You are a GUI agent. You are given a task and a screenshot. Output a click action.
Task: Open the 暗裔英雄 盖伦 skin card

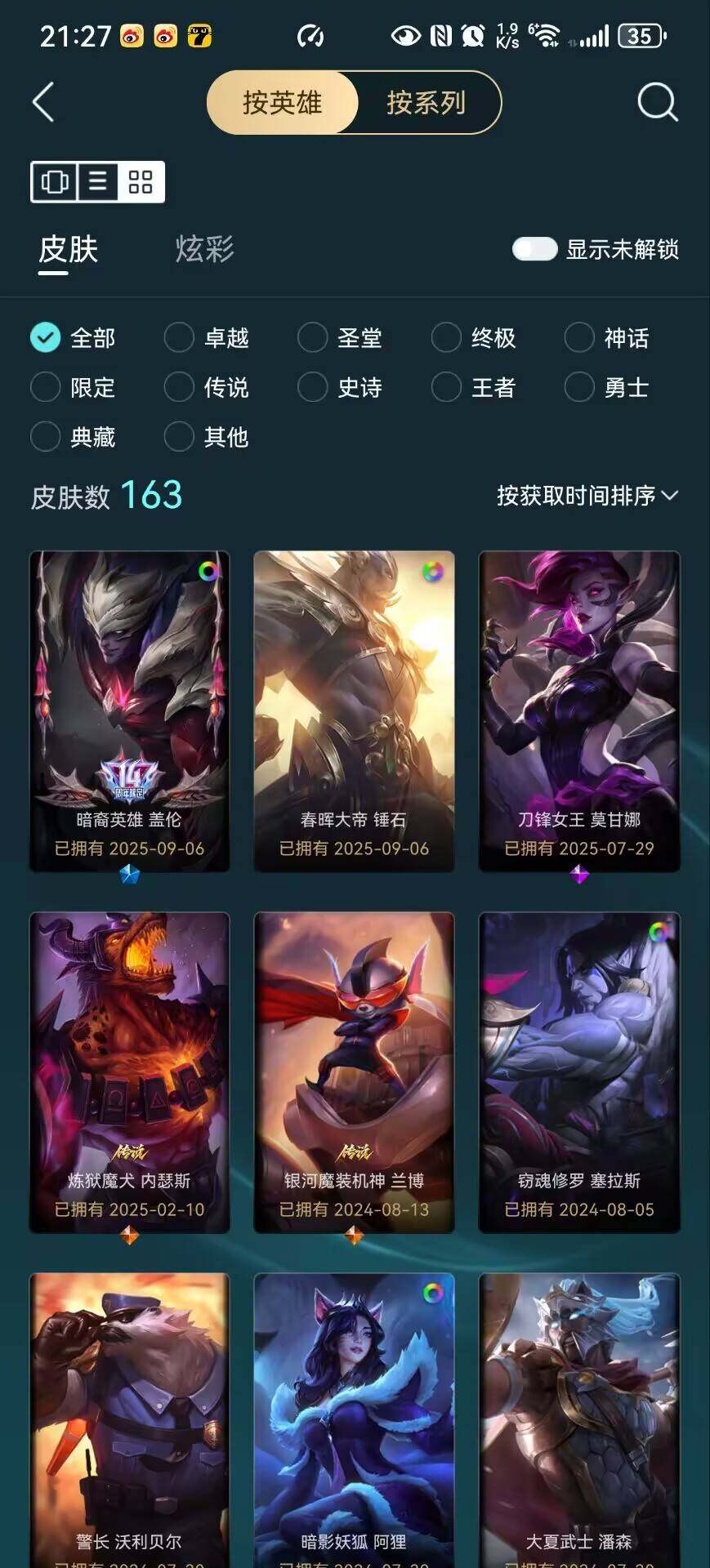point(130,710)
